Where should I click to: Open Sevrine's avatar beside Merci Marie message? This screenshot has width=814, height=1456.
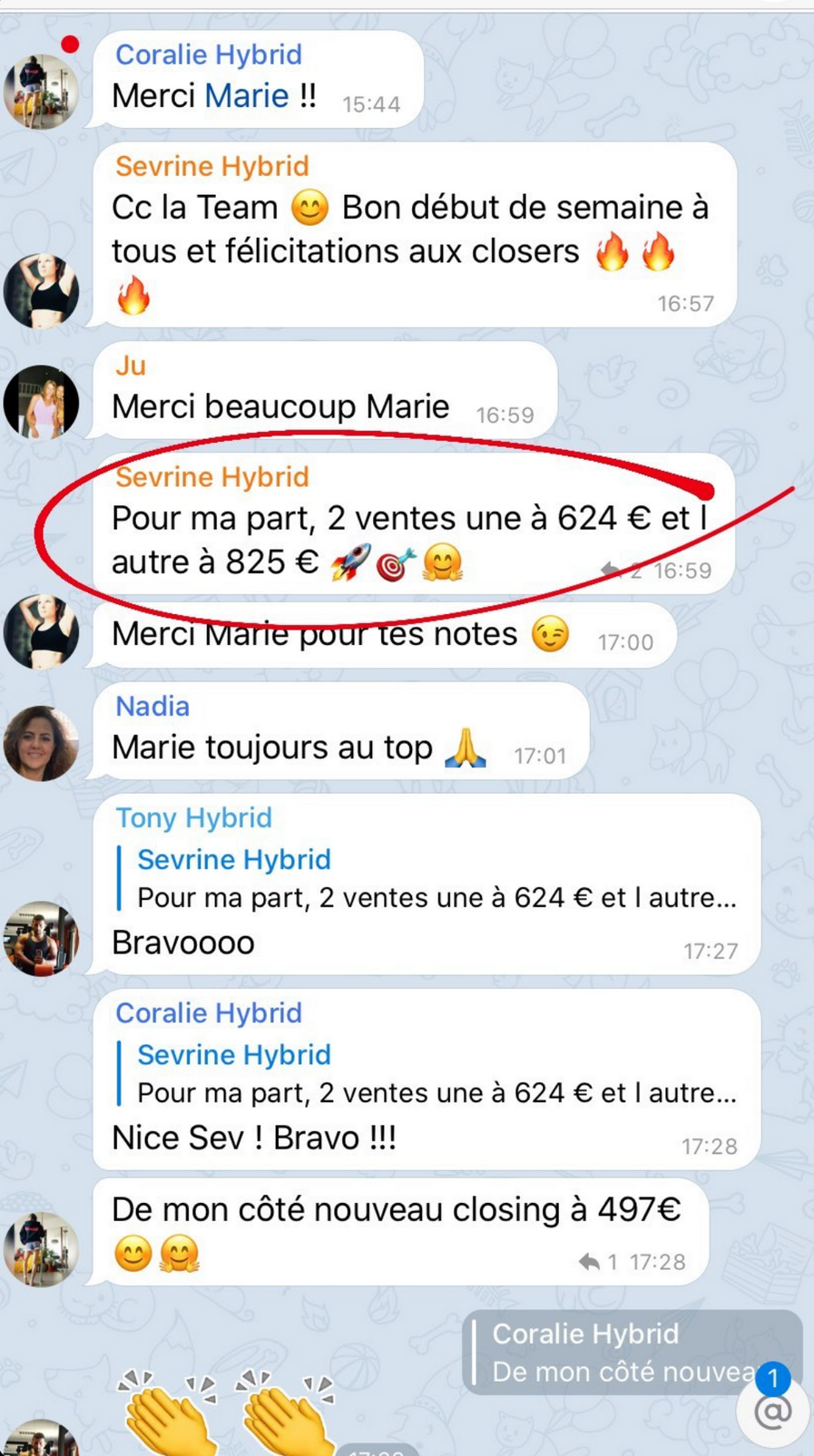(x=41, y=632)
